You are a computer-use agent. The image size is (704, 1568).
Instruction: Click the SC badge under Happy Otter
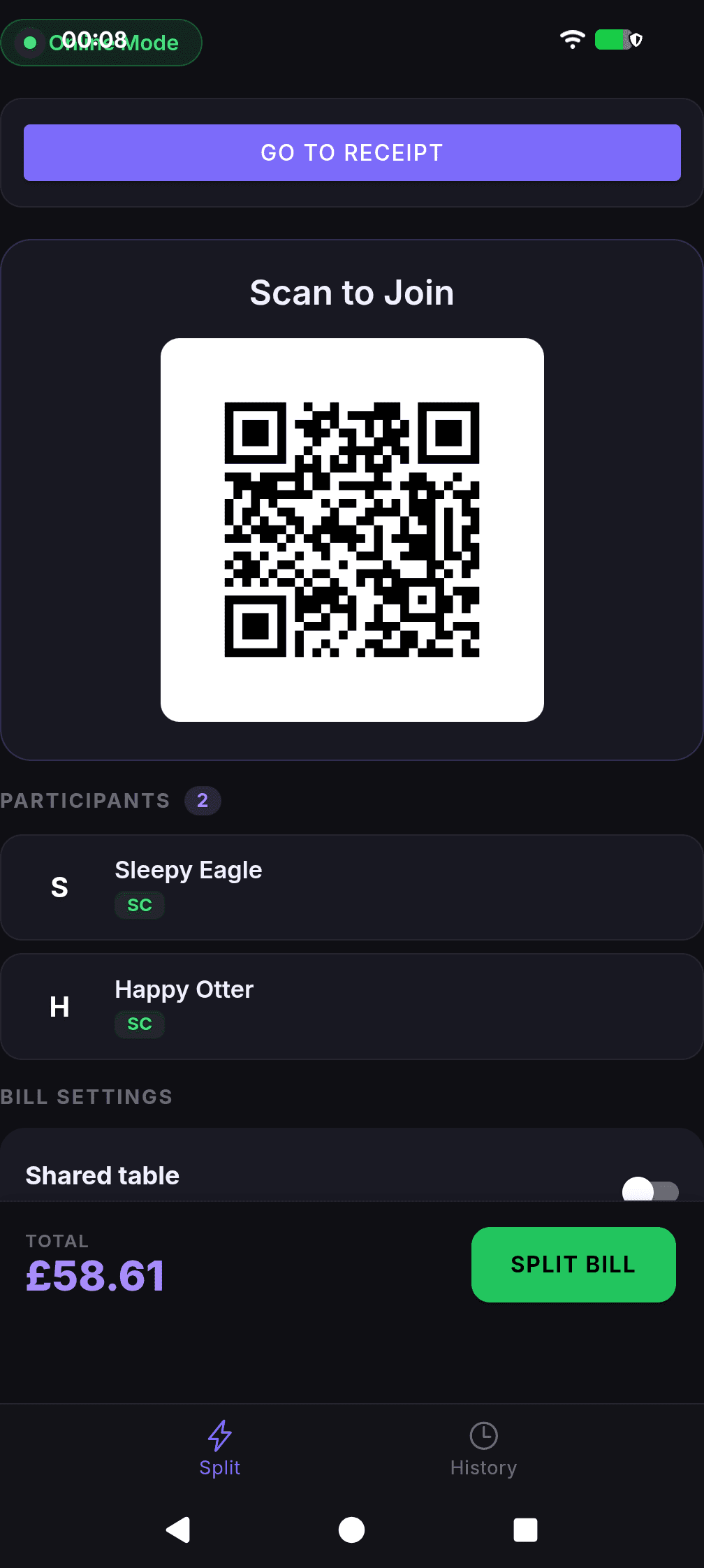[x=139, y=1024]
